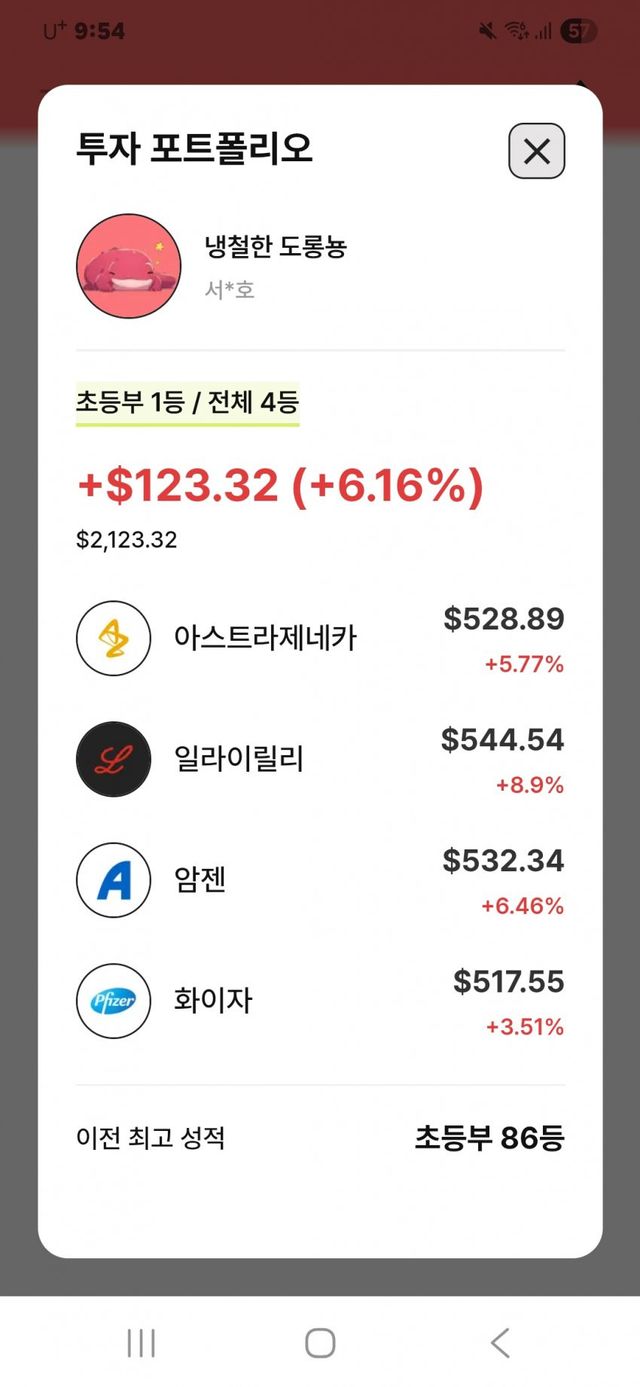640x1387 pixels.
Task: Open the 일라이릴리 stock row
Action: click(x=320, y=759)
